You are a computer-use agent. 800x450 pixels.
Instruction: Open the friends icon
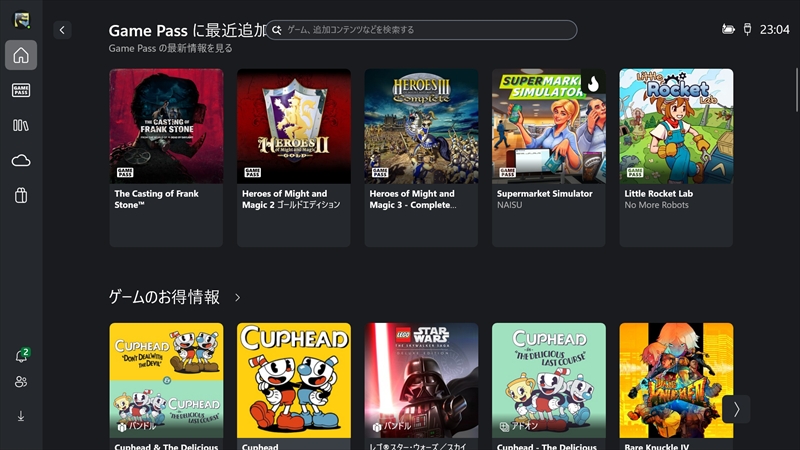point(21,382)
